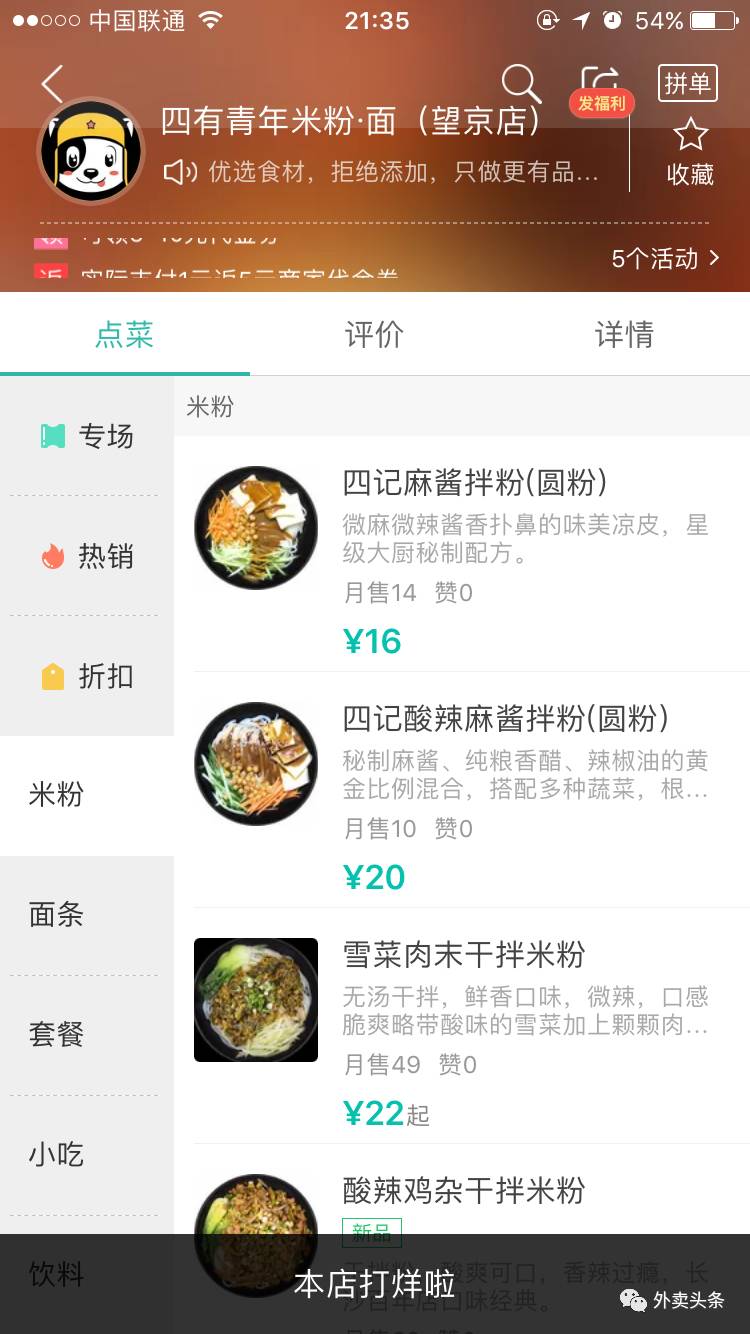Show the 热销 category
Image resolution: width=750 pixels, height=1334 pixels.
point(87,556)
